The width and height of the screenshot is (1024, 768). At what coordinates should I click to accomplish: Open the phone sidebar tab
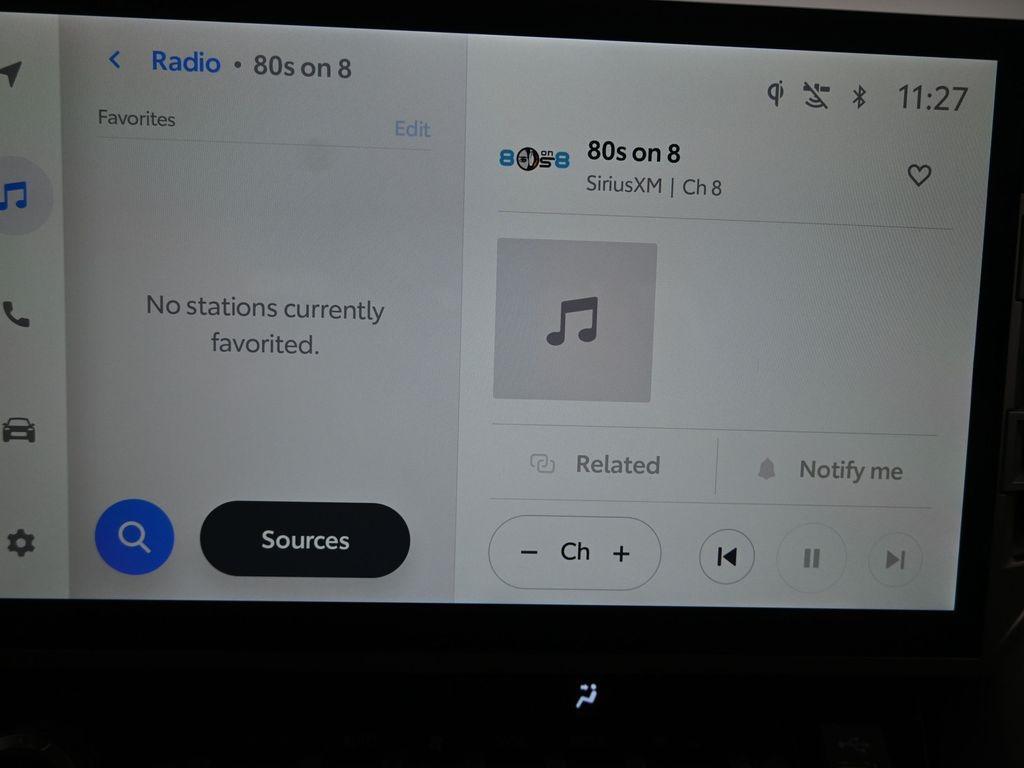click(16, 314)
